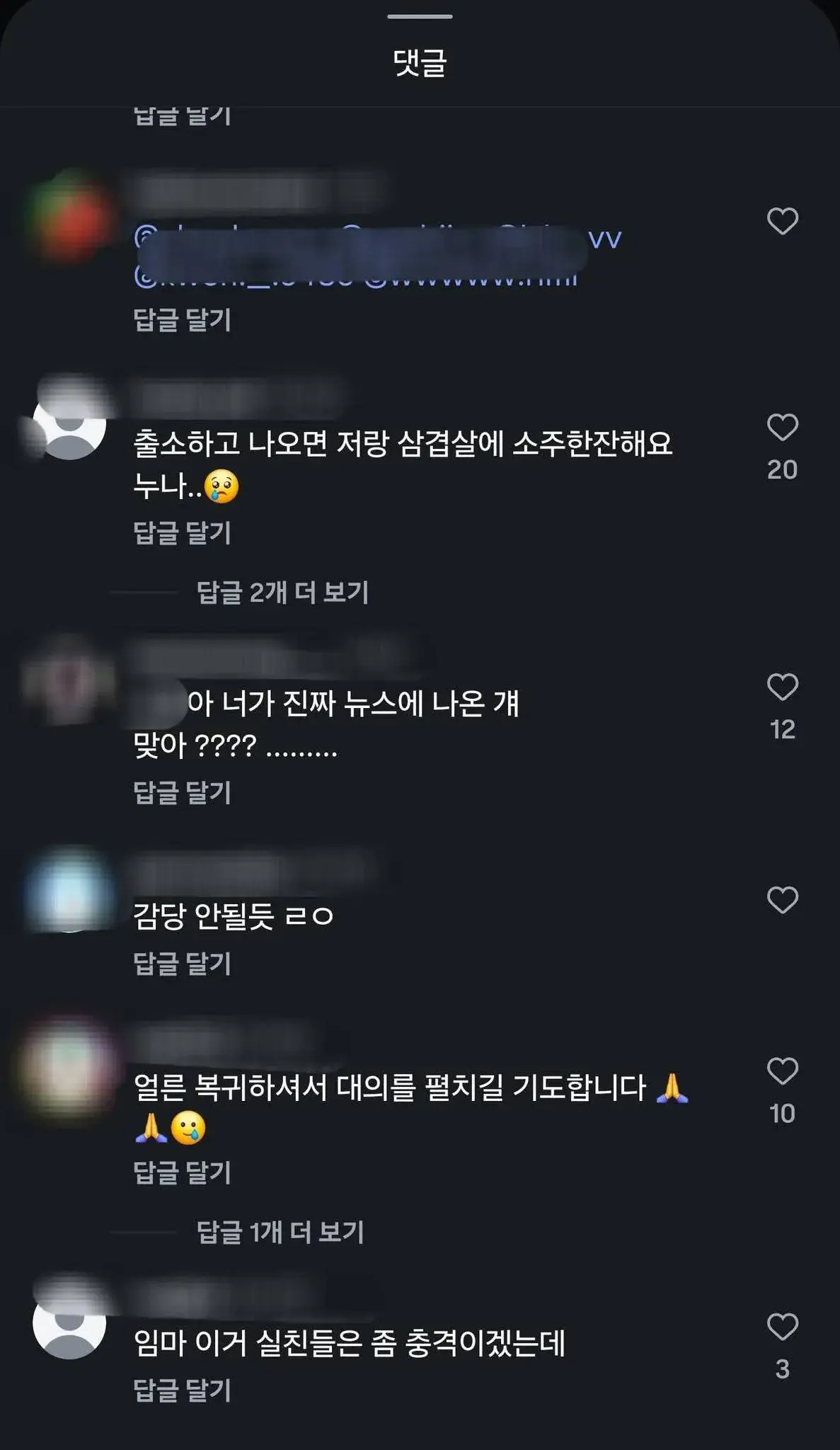Like the comment about 삼겹살에 소주한잔
This screenshot has height=1450, width=840.
(x=782, y=428)
